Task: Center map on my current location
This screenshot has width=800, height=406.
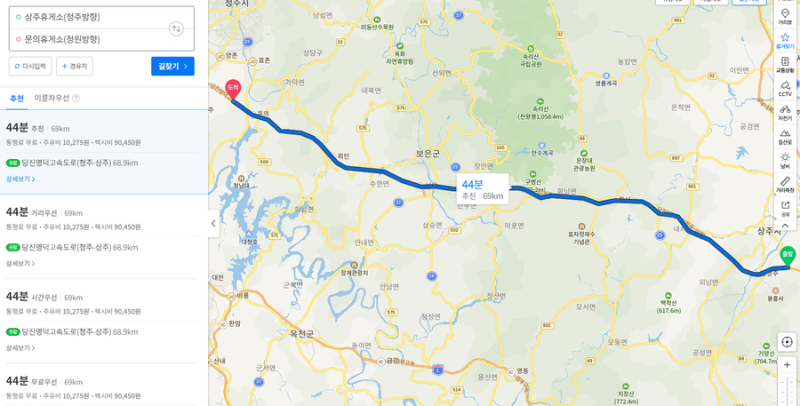Action: [787, 341]
